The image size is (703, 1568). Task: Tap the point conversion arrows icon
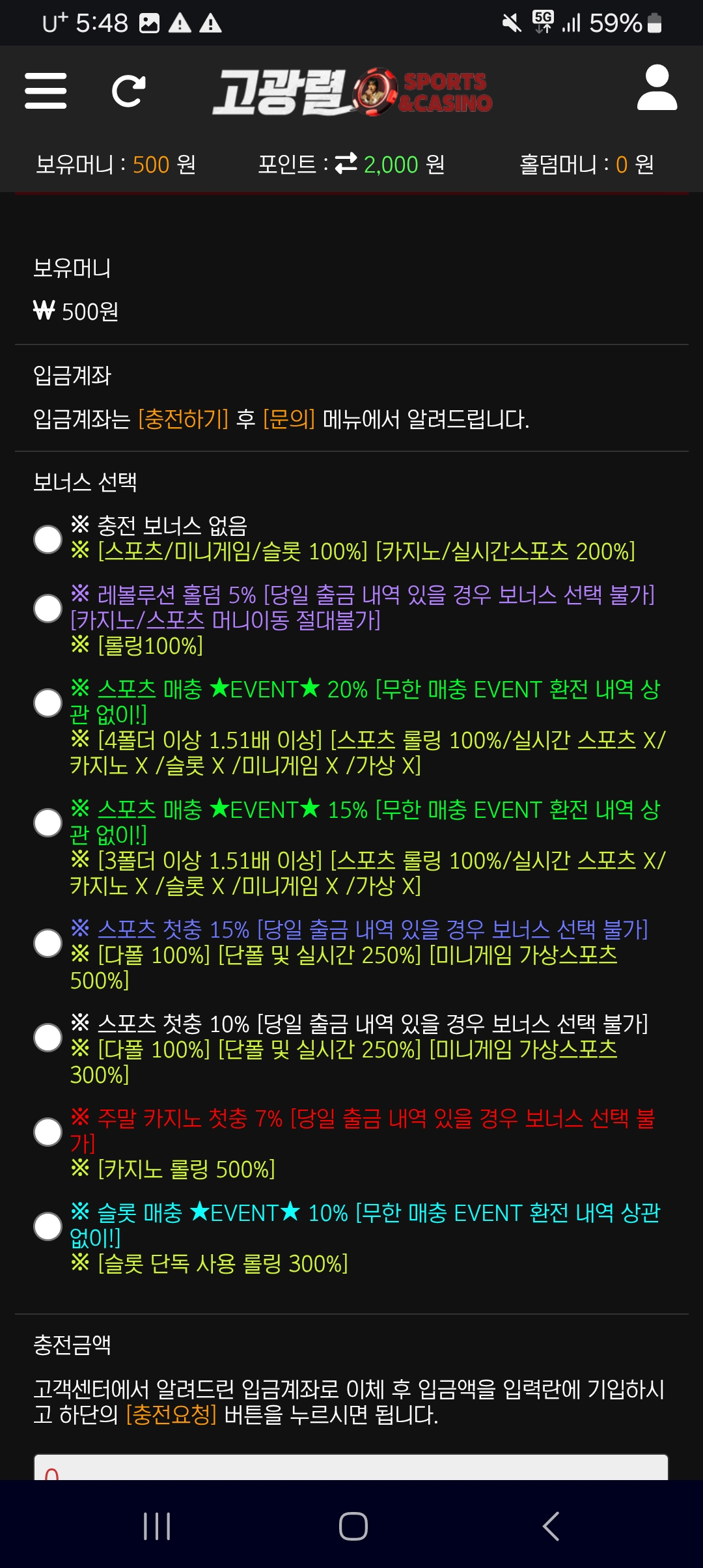point(346,163)
